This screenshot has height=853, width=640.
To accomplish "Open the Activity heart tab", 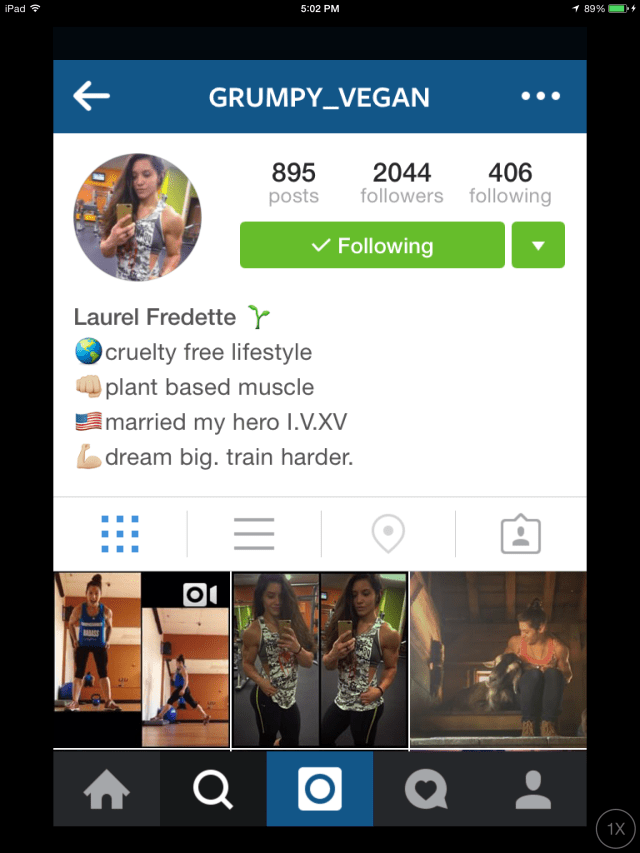I will click(x=426, y=789).
